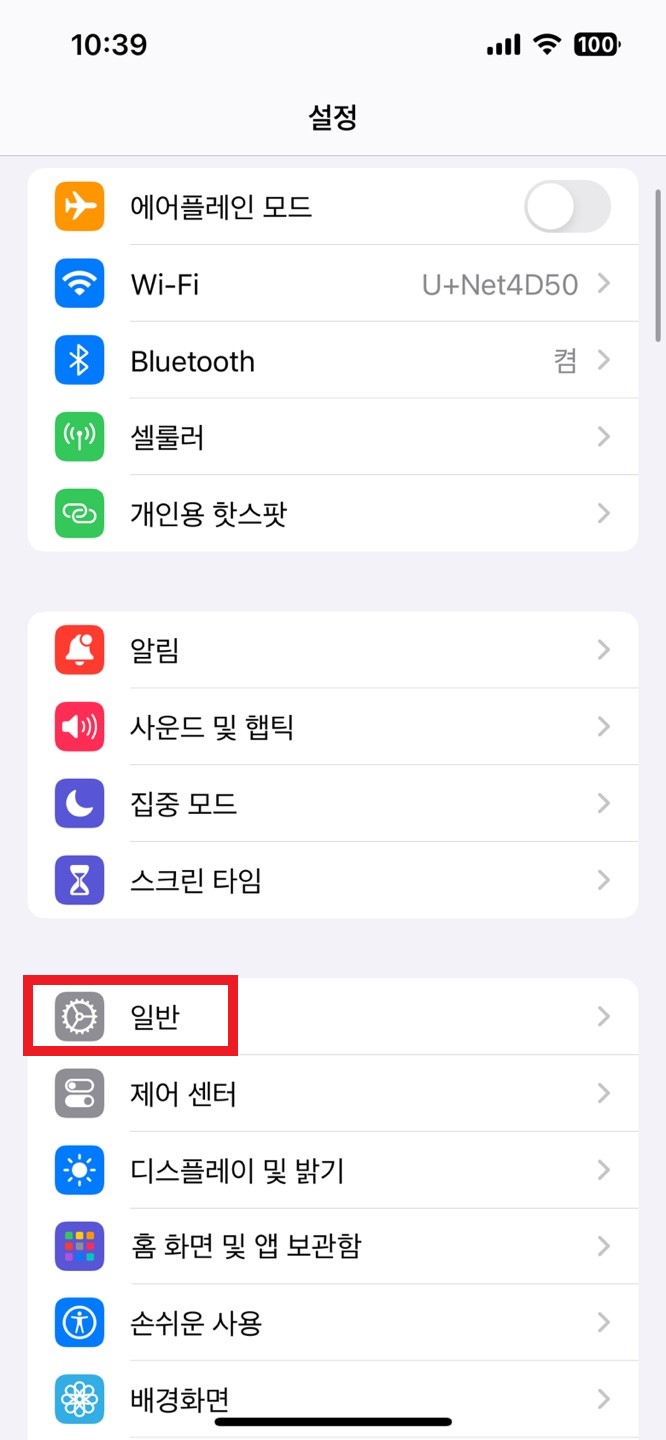Open Bluetooth settings
The height and width of the screenshot is (1440, 666).
pos(332,361)
